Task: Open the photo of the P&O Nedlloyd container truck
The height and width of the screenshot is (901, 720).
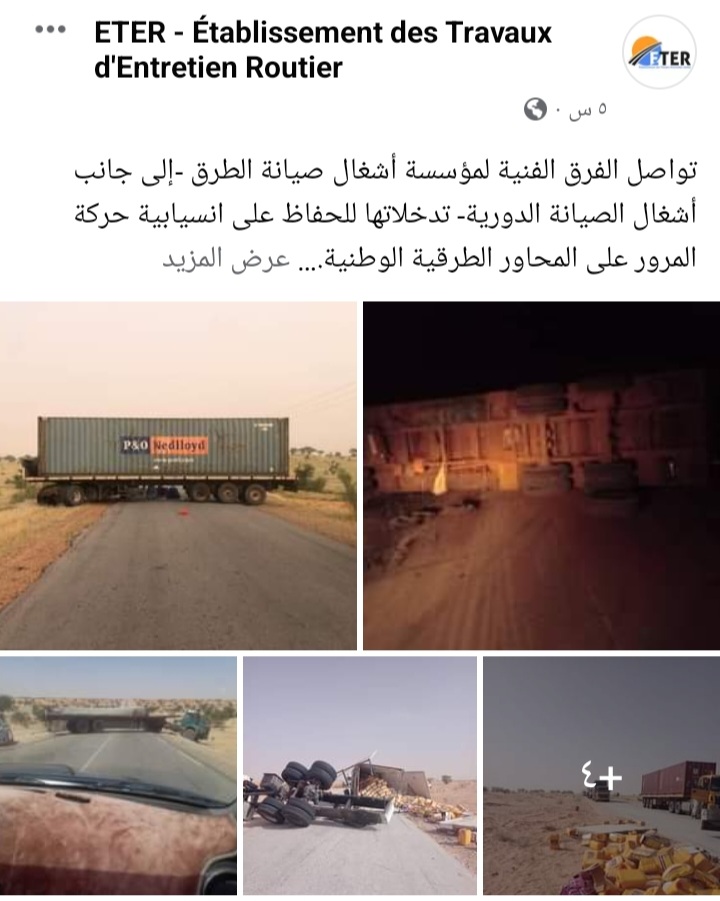Action: tap(178, 475)
